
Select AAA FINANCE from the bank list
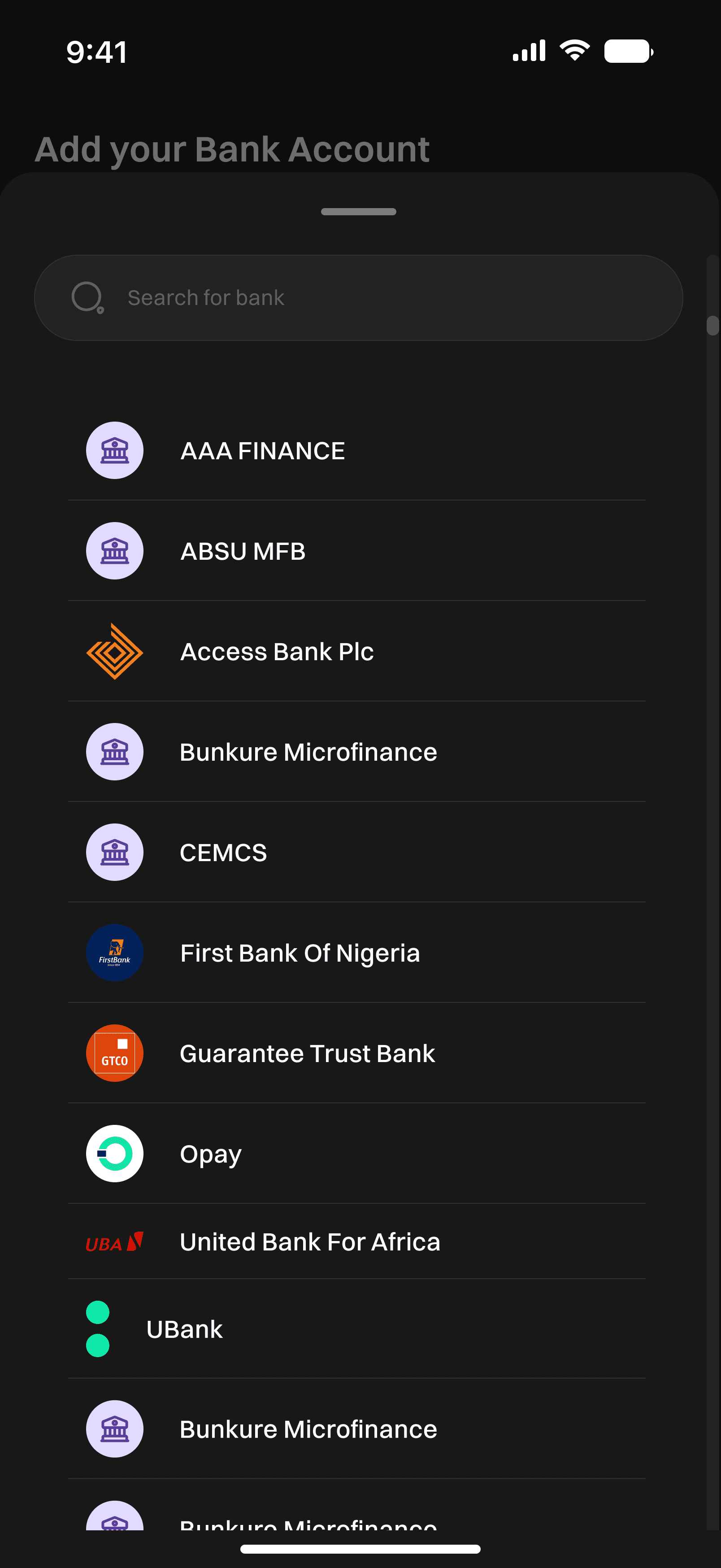tap(263, 451)
